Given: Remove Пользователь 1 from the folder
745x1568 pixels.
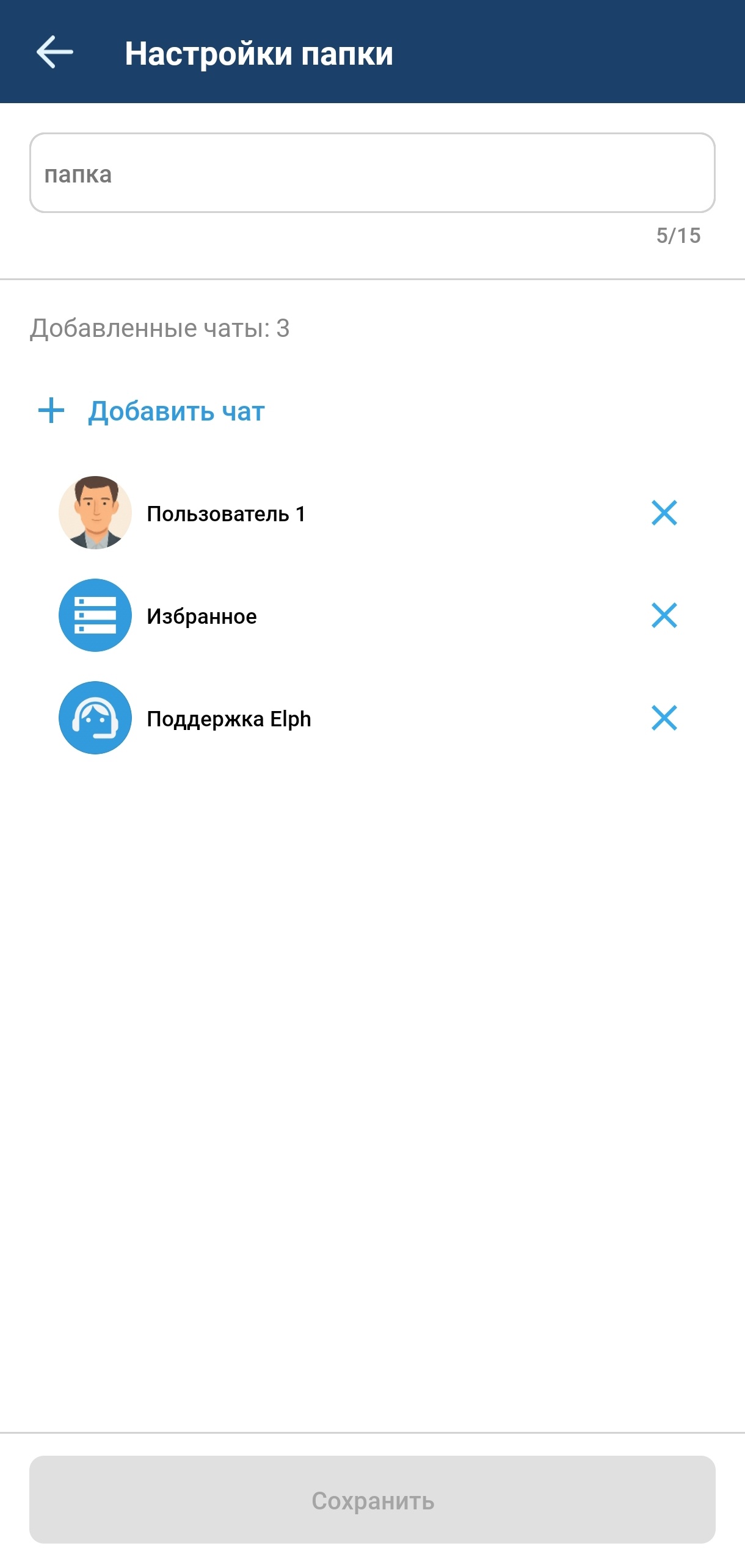Looking at the screenshot, I should 664,513.
